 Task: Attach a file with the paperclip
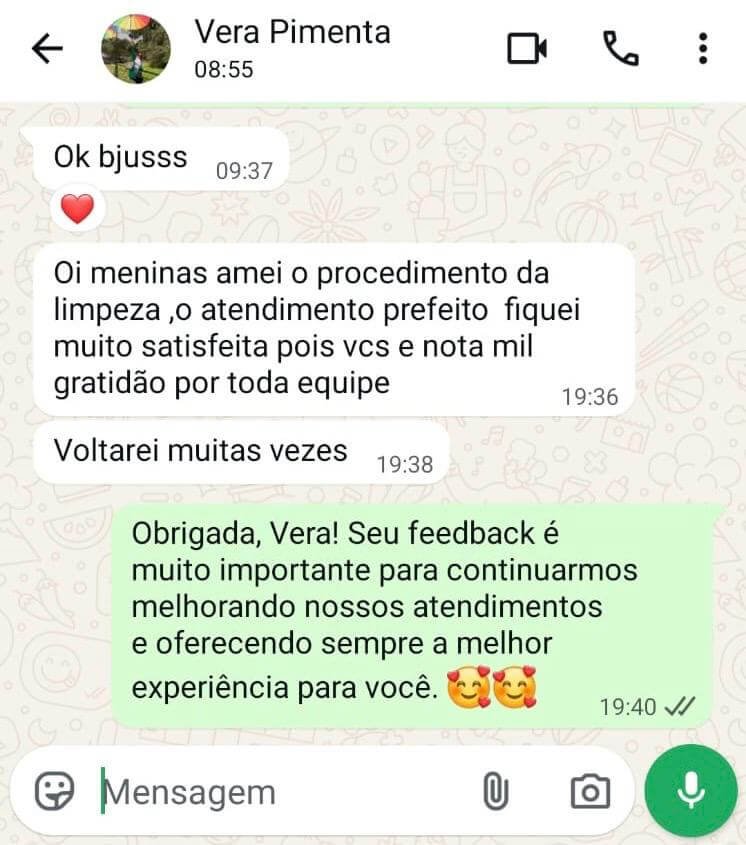click(495, 792)
